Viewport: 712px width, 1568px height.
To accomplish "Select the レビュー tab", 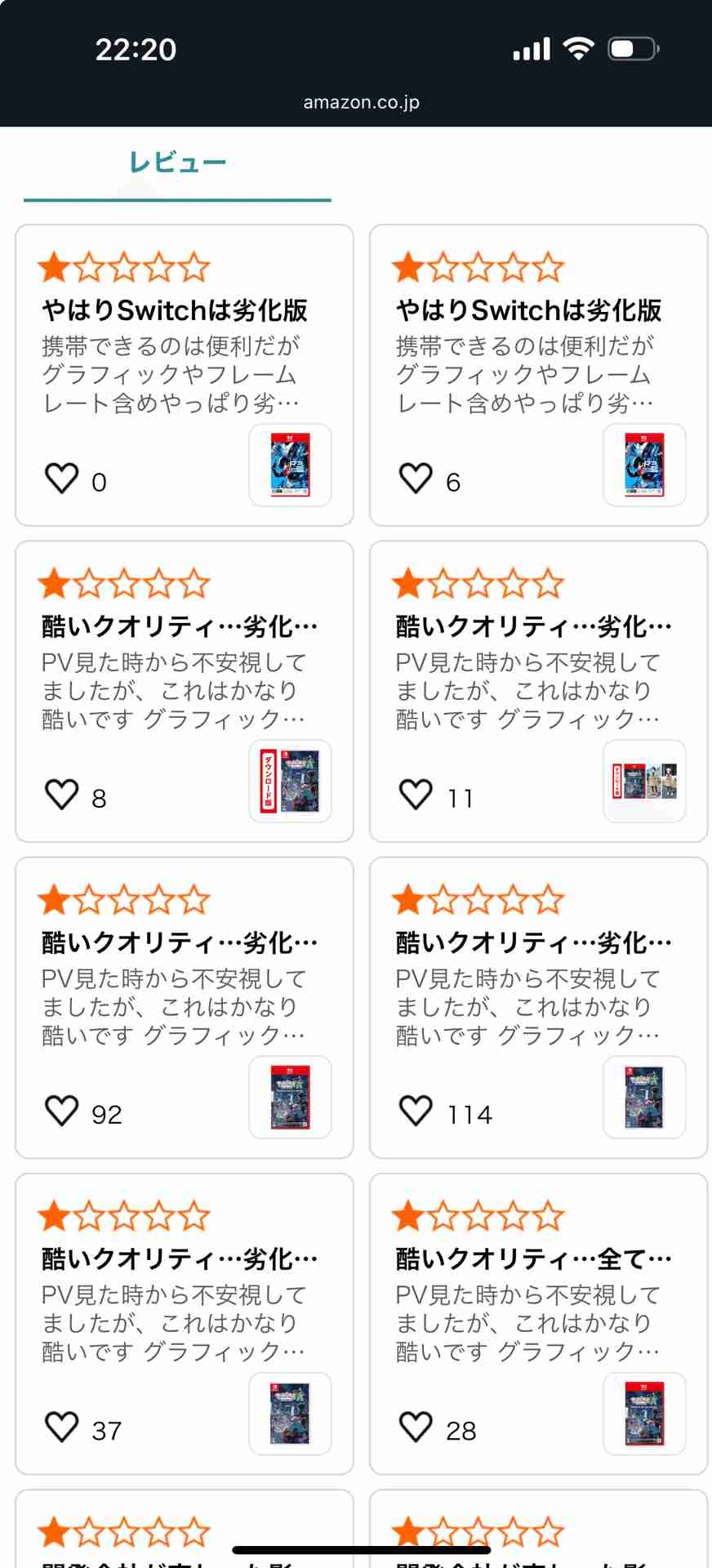I will (x=177, y=163).
